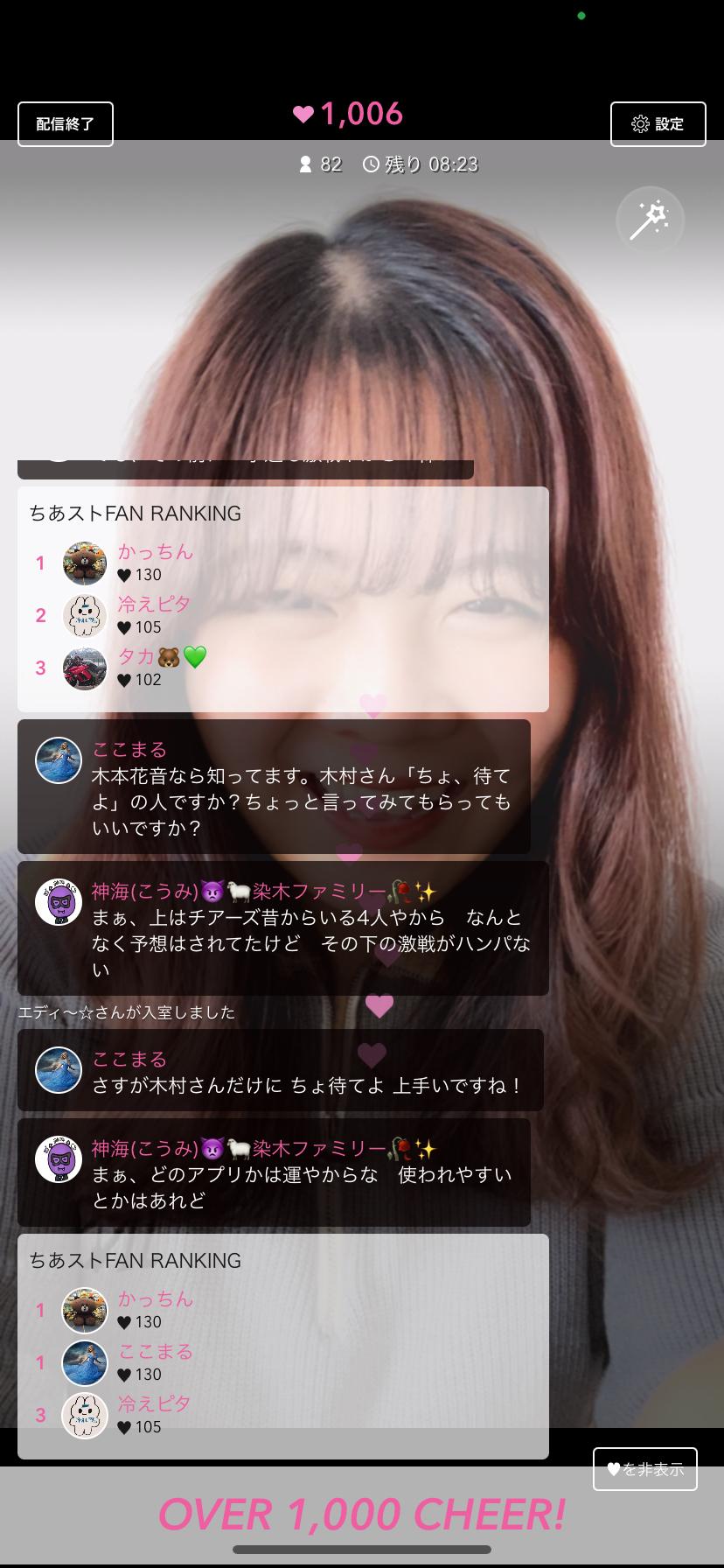Tap the ♥を非表示 hide hearts button

point(644,1469)
